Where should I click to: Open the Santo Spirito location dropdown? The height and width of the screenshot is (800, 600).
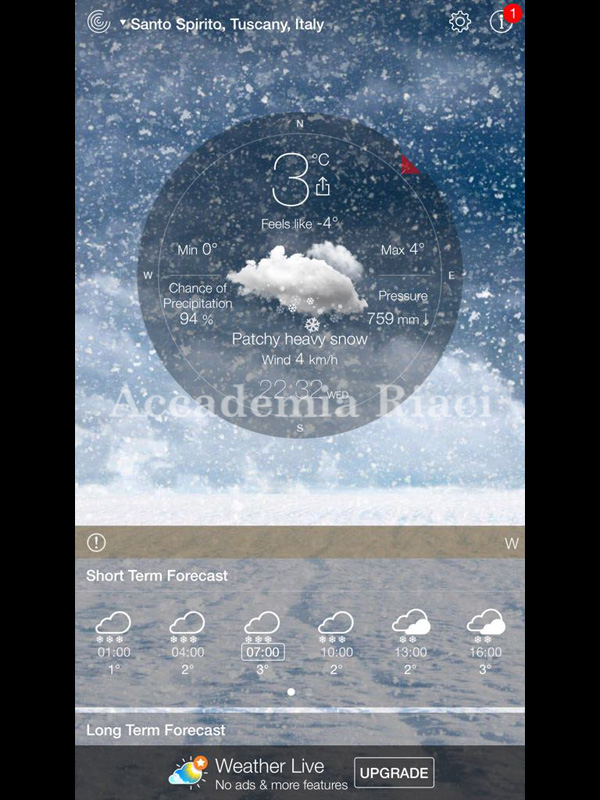222,24
